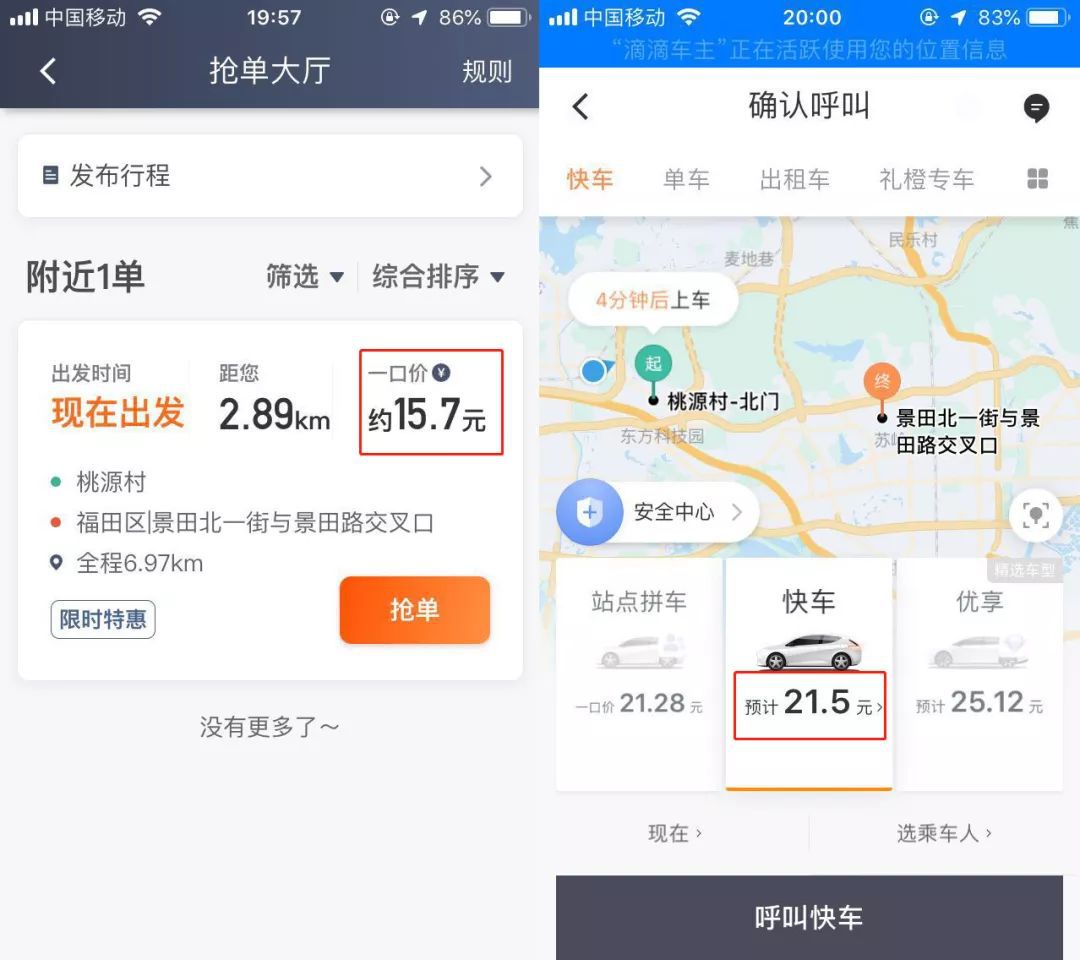The height and width of the screenshot is (960, 1080).
Task: Recenter map with location target icon
Action: [x=1035, y=515]
